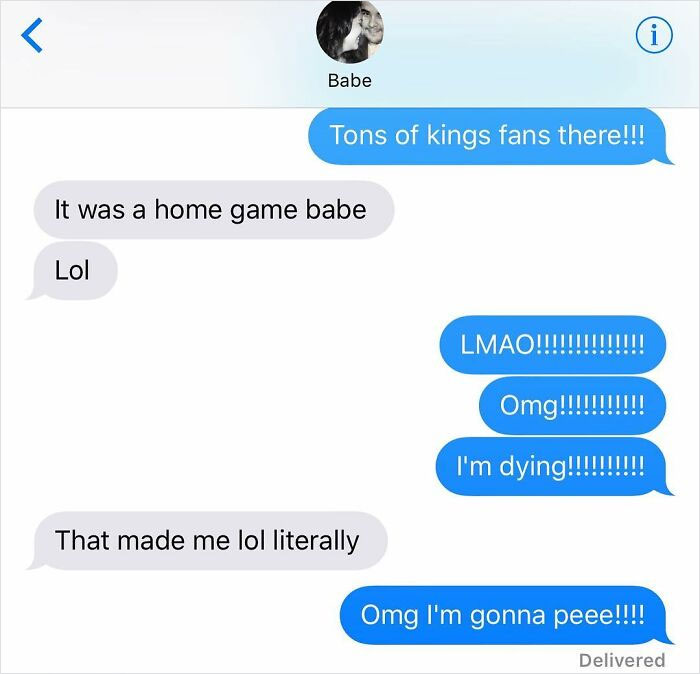700x674 pixels.
Task: Open the conversation details info icon
Action: (x=652, y=37)
